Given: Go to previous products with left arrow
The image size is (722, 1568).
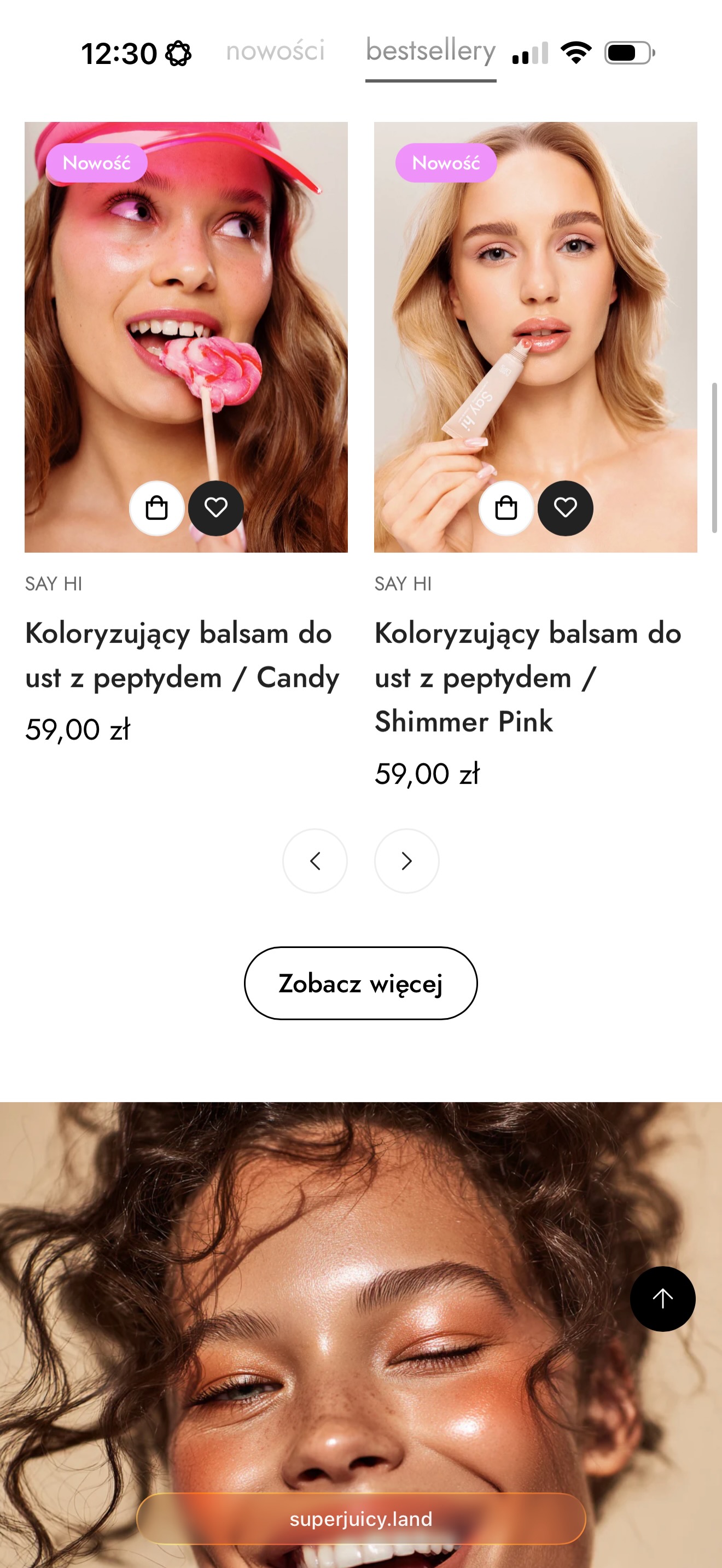Looking at the screenshot, I should click(315, 861).
